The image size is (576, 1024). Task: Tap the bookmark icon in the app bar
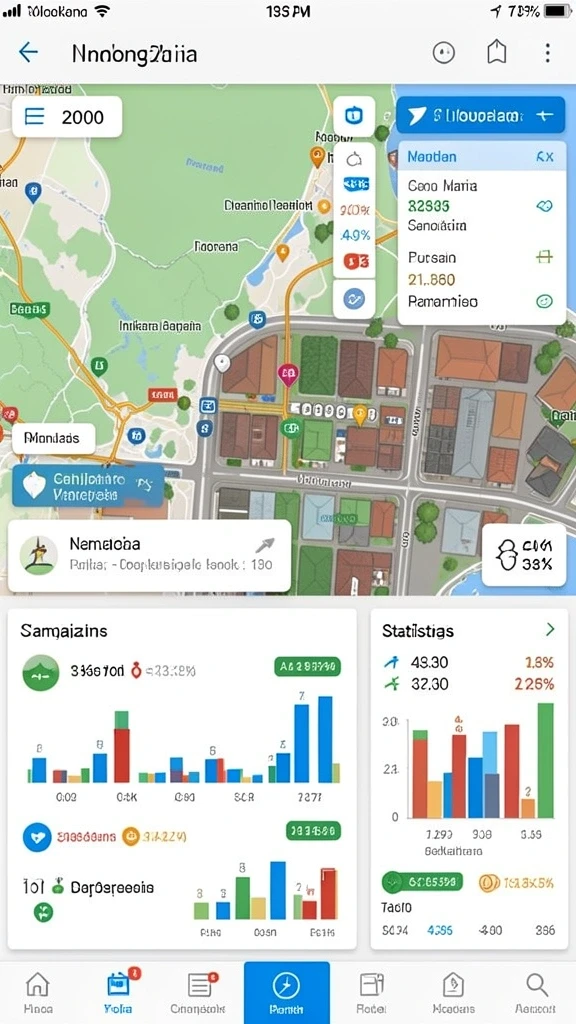(497, 52)
